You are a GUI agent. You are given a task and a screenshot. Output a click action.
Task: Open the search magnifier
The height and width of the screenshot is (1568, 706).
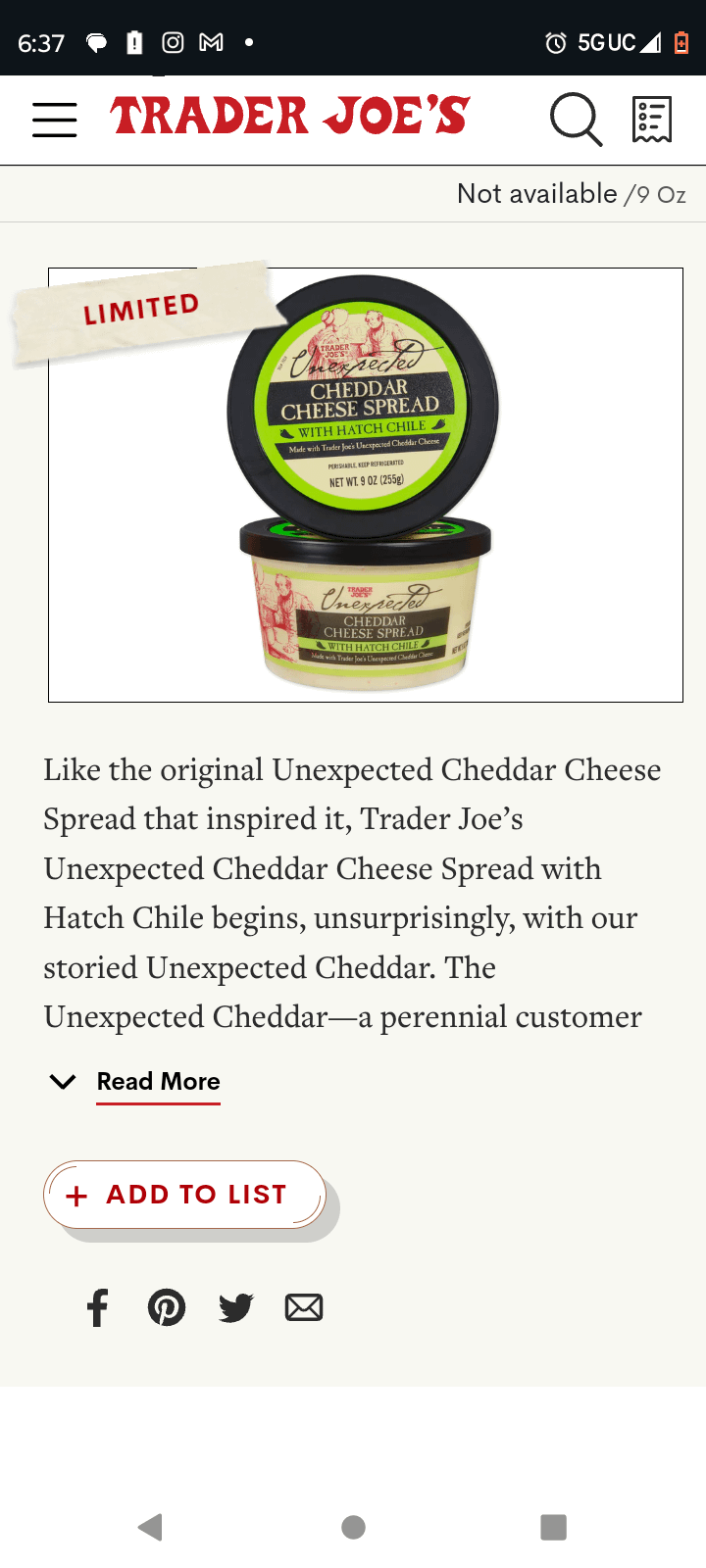pyautogui.click(x=576, y=120)
